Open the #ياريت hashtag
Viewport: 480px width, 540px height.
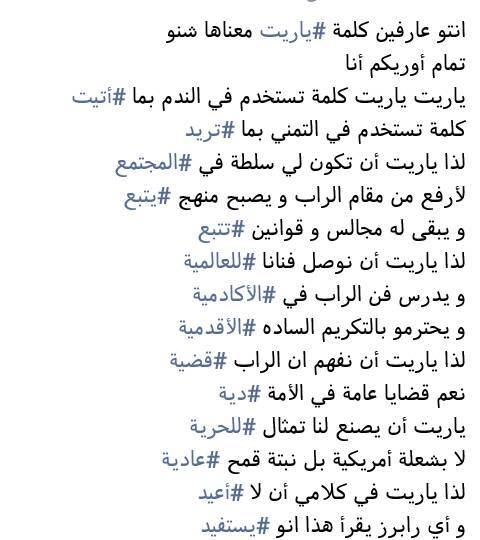click(x=293, y=31)
